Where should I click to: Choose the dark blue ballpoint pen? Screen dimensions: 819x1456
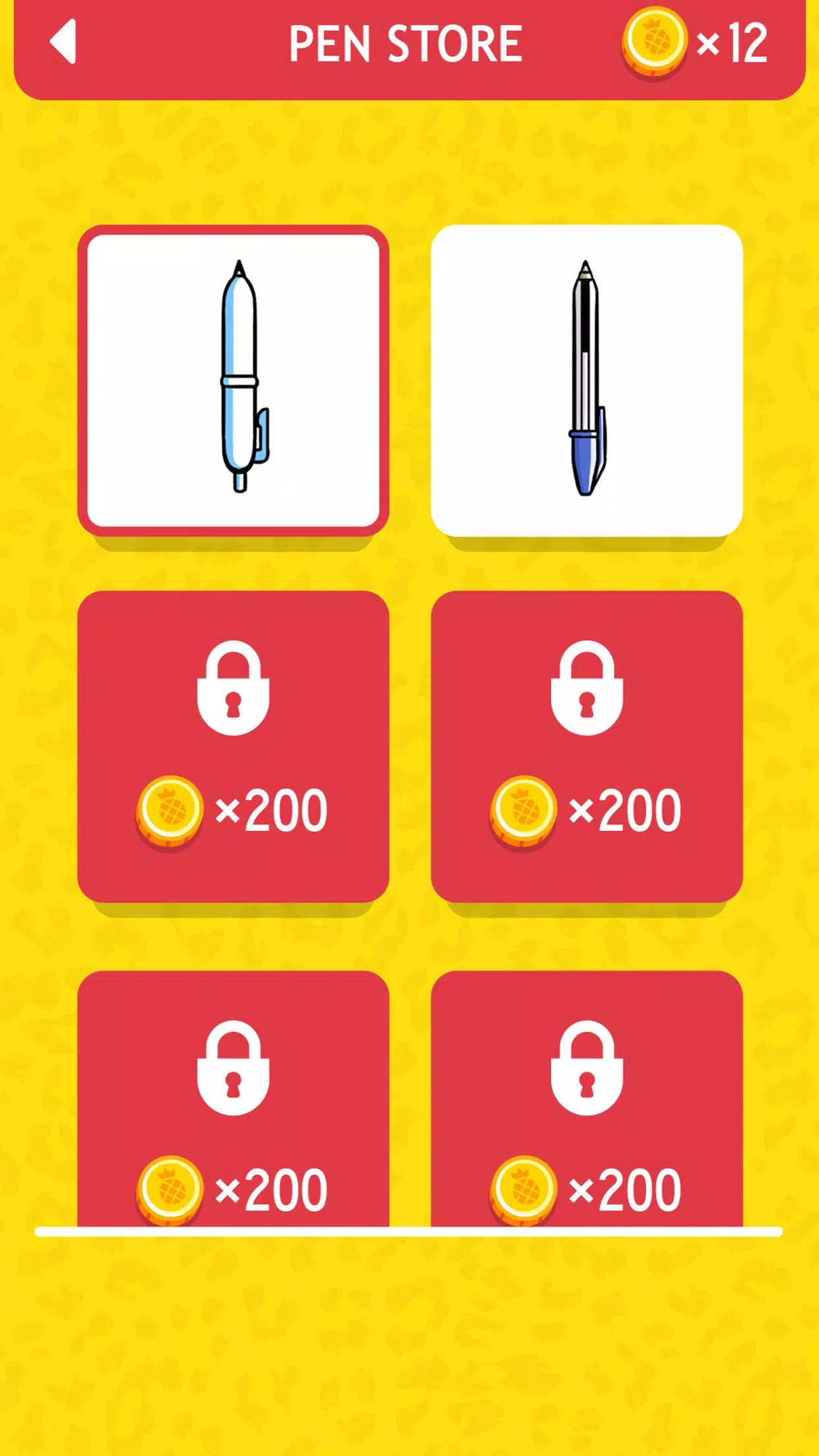click(586, 380)
